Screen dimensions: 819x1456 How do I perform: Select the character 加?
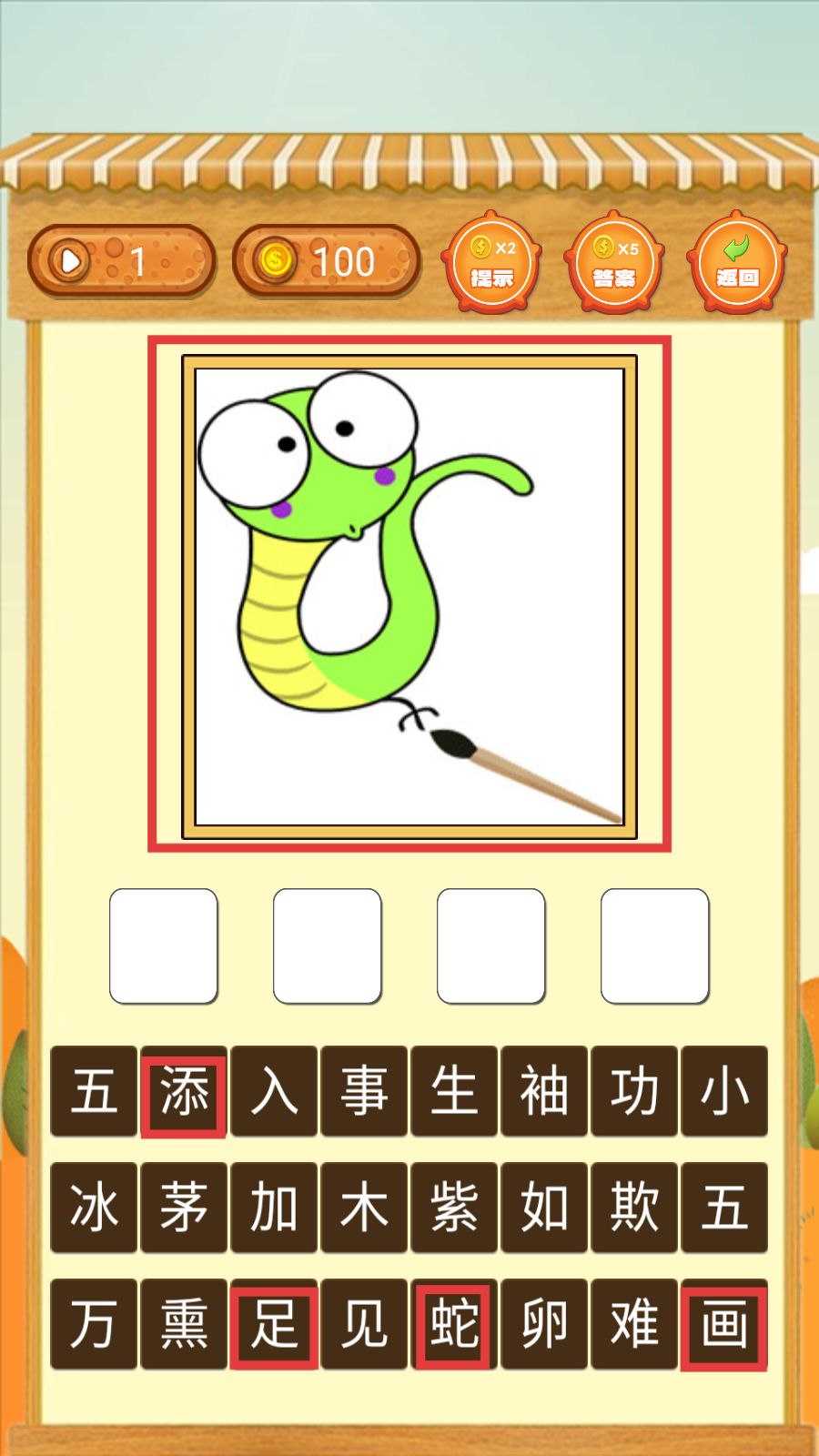274,1208
